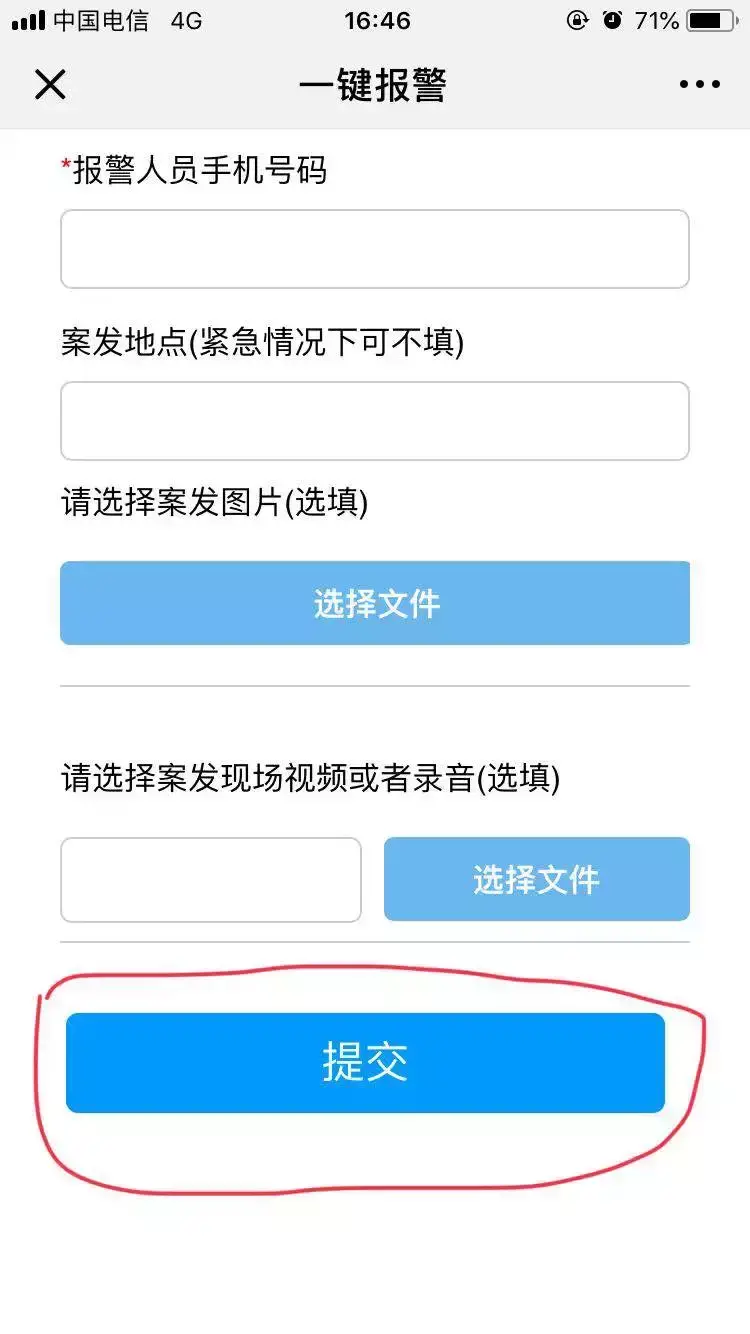Tap the 报警人员手机号码 input field
The height and width of the screenshot is (1334, 750).
(375, 249)
